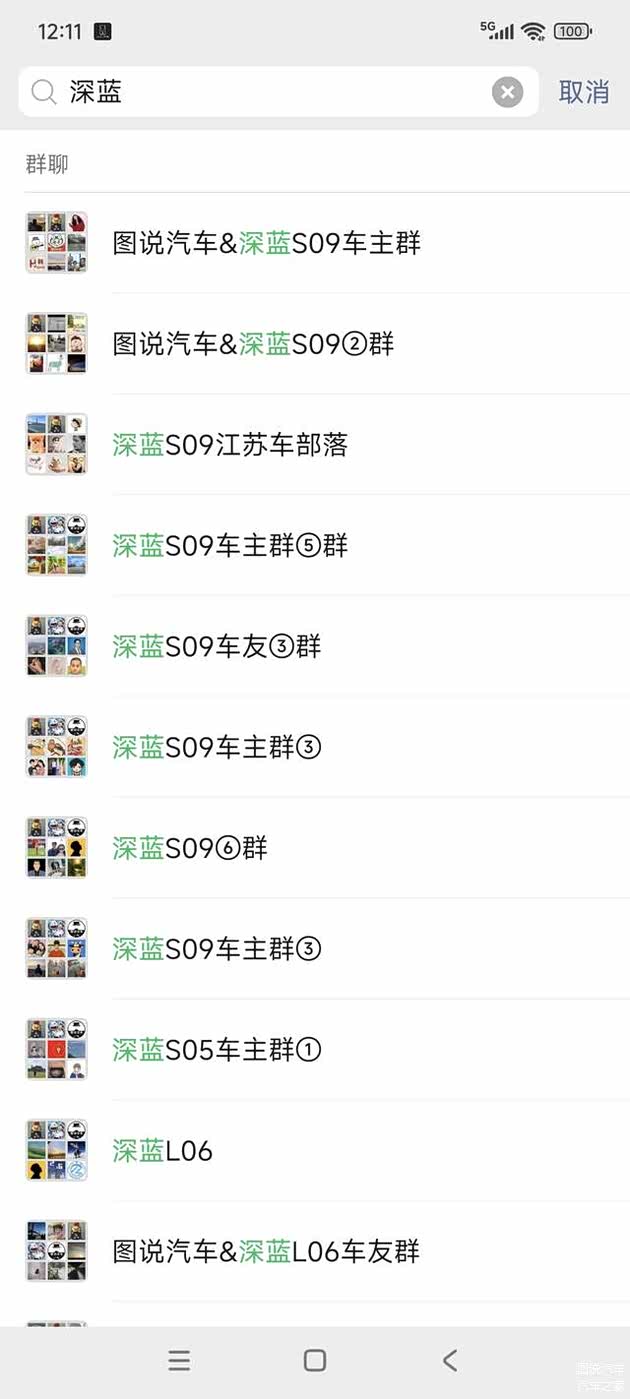This screenshot has width=630, height=1399.
Task: Open the 深蓝S09⑥群 group
Action: pyautogui.click(x=190, y=849)
